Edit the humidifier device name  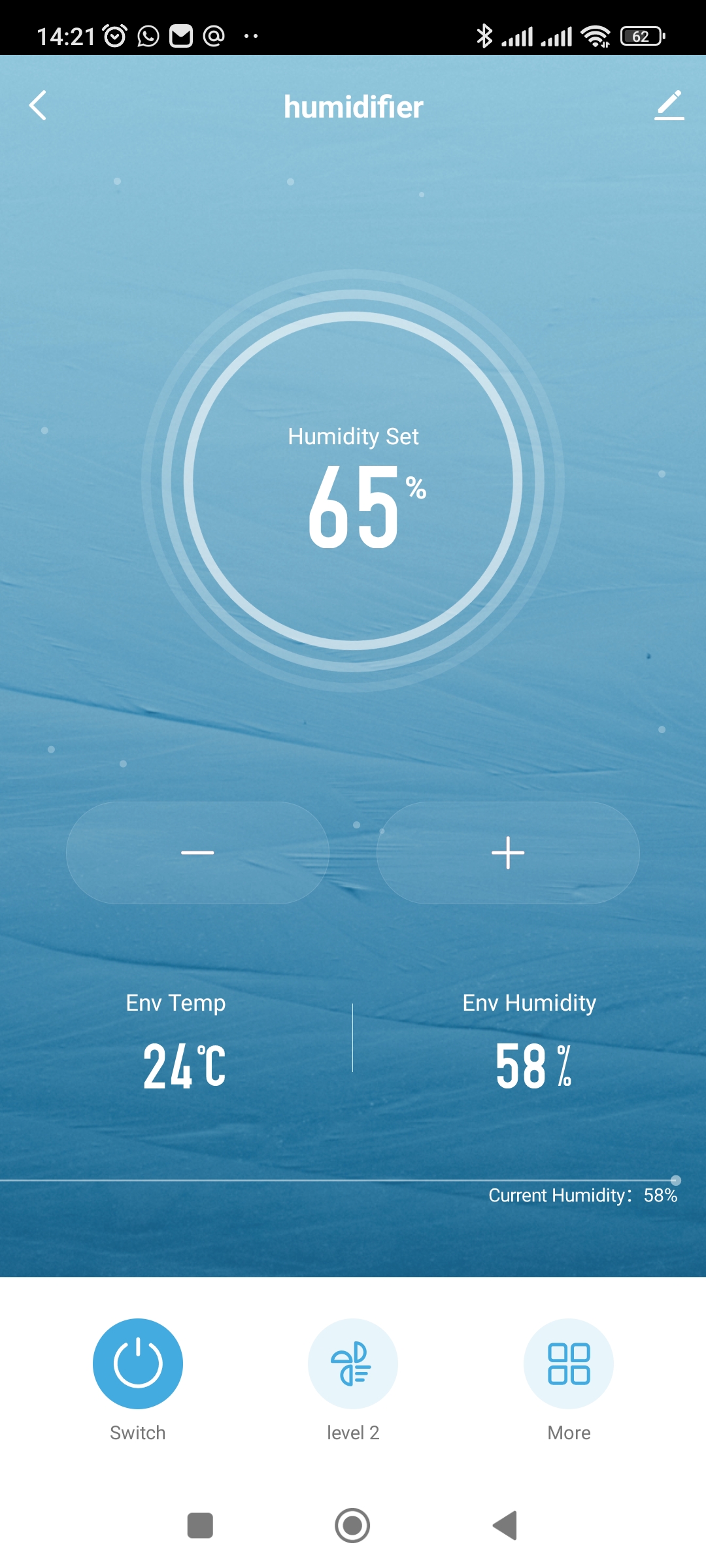point(669,106)
